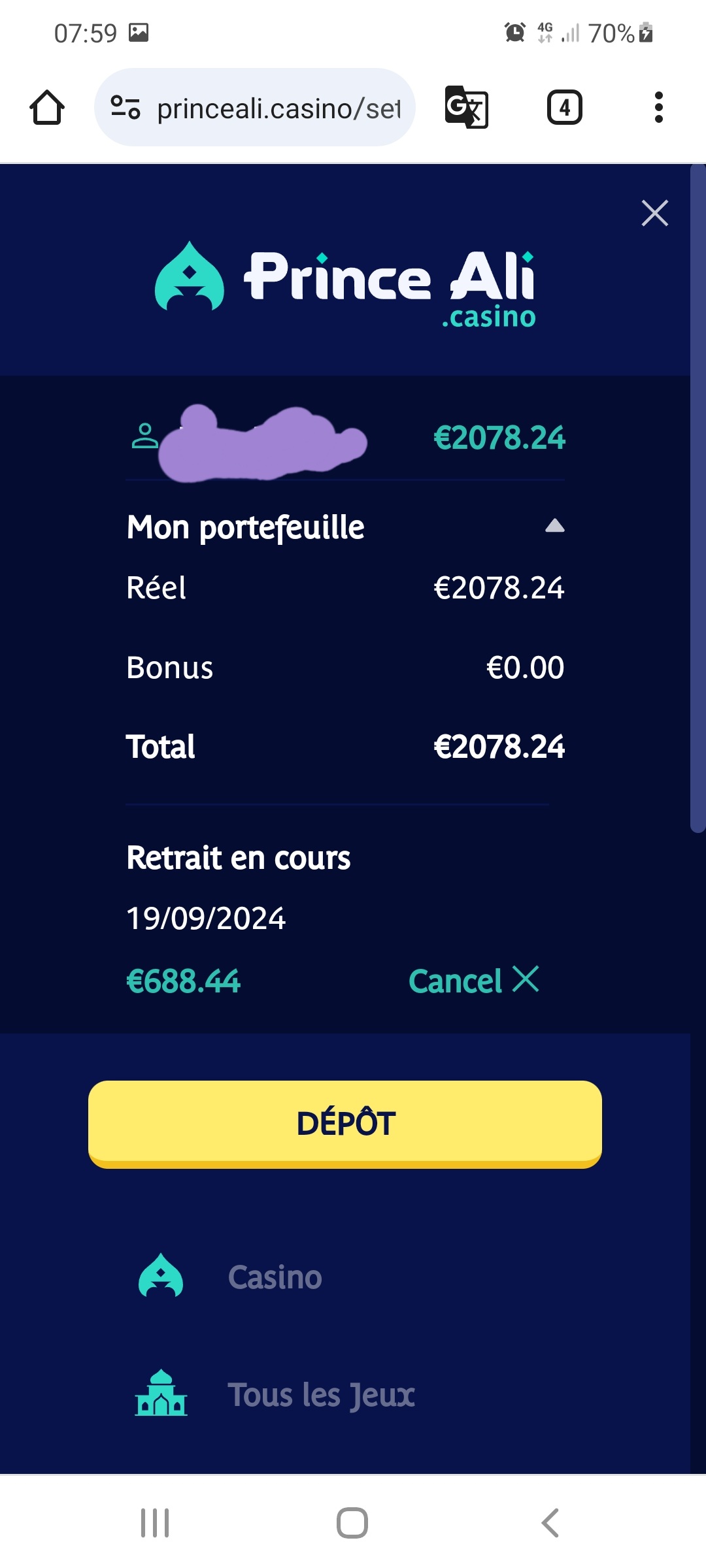The height and width of the screenshot is (1568, 706).
Task: Open recent apps from navigation bar
Action: coord(155,1523)
